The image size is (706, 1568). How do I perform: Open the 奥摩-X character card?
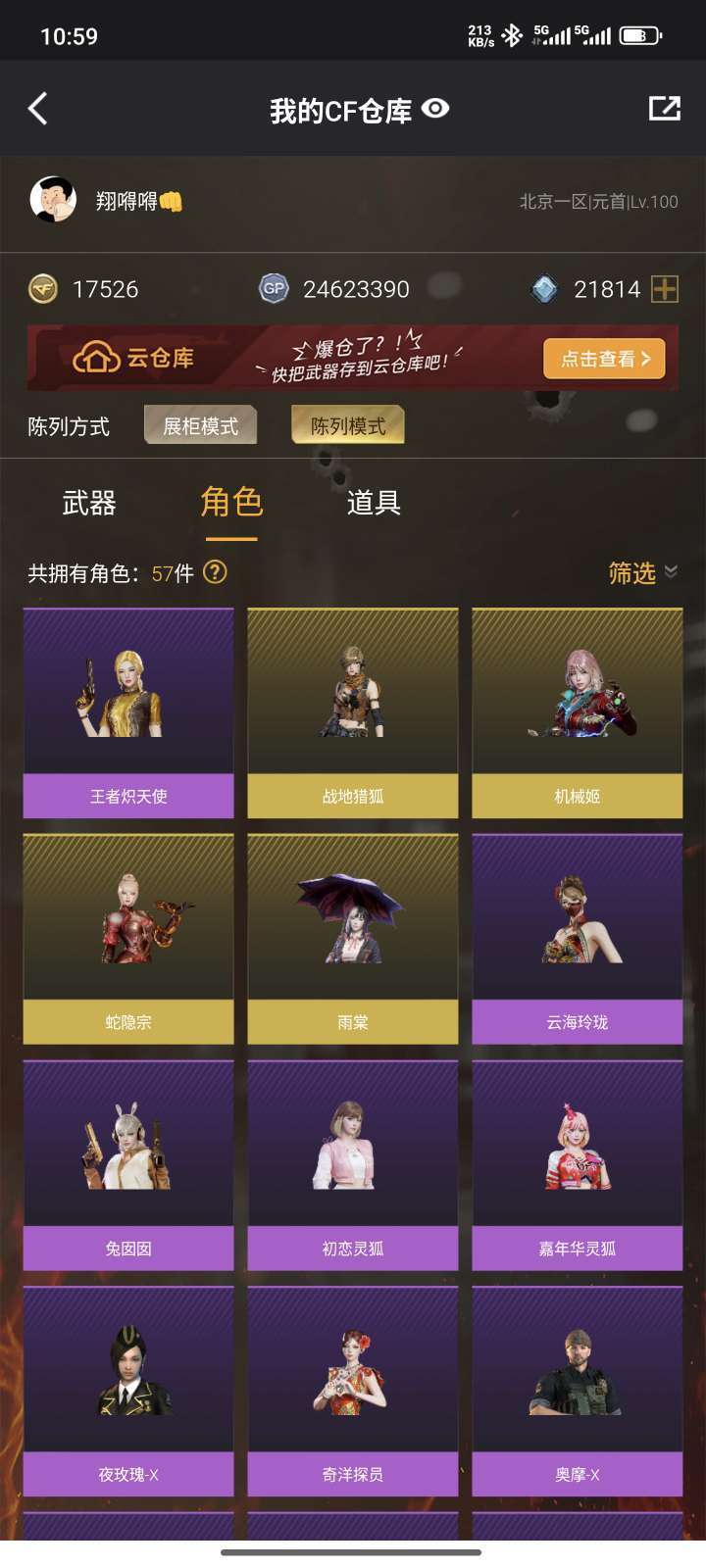pyautogui.click(x=578, y=1392)
